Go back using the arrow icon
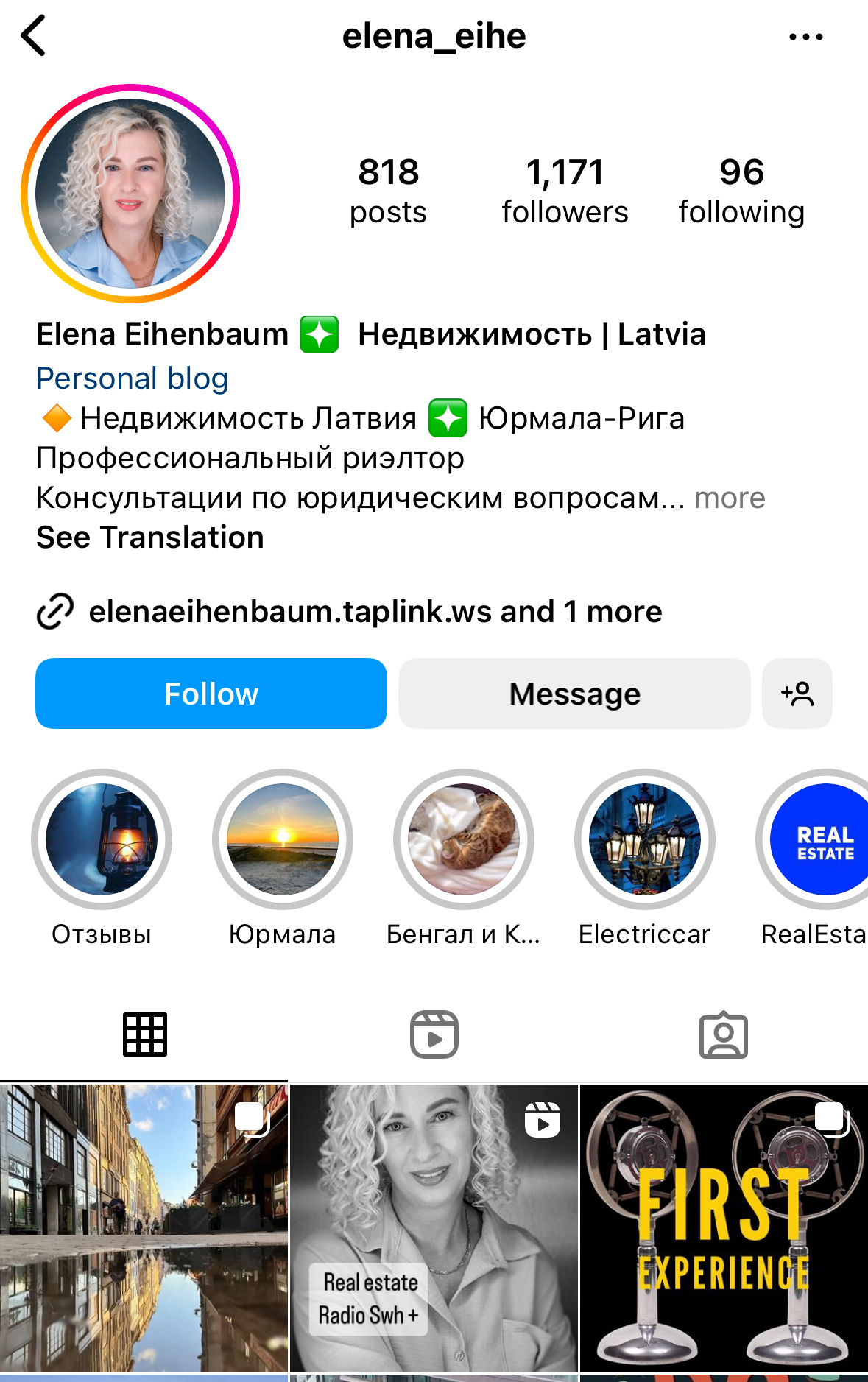This screenshot has width=868, height=1382. click(34, 35)
